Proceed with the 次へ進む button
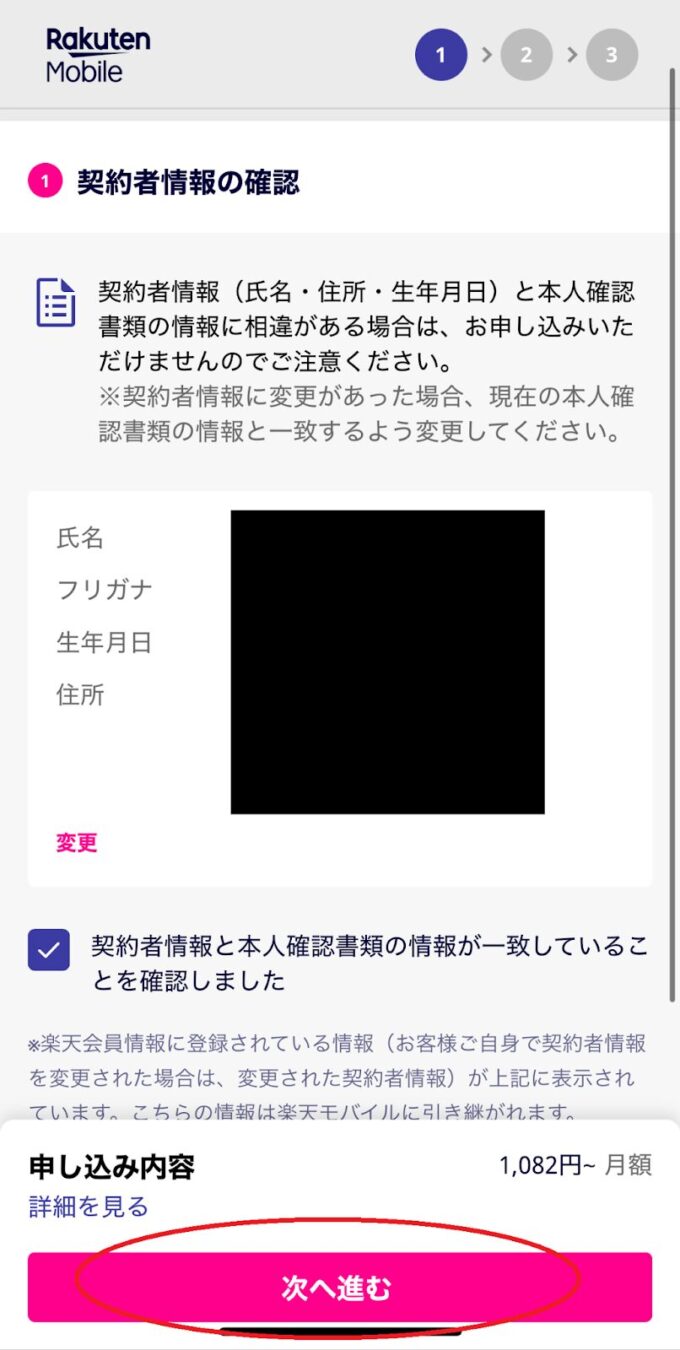 coord(339,1288)
